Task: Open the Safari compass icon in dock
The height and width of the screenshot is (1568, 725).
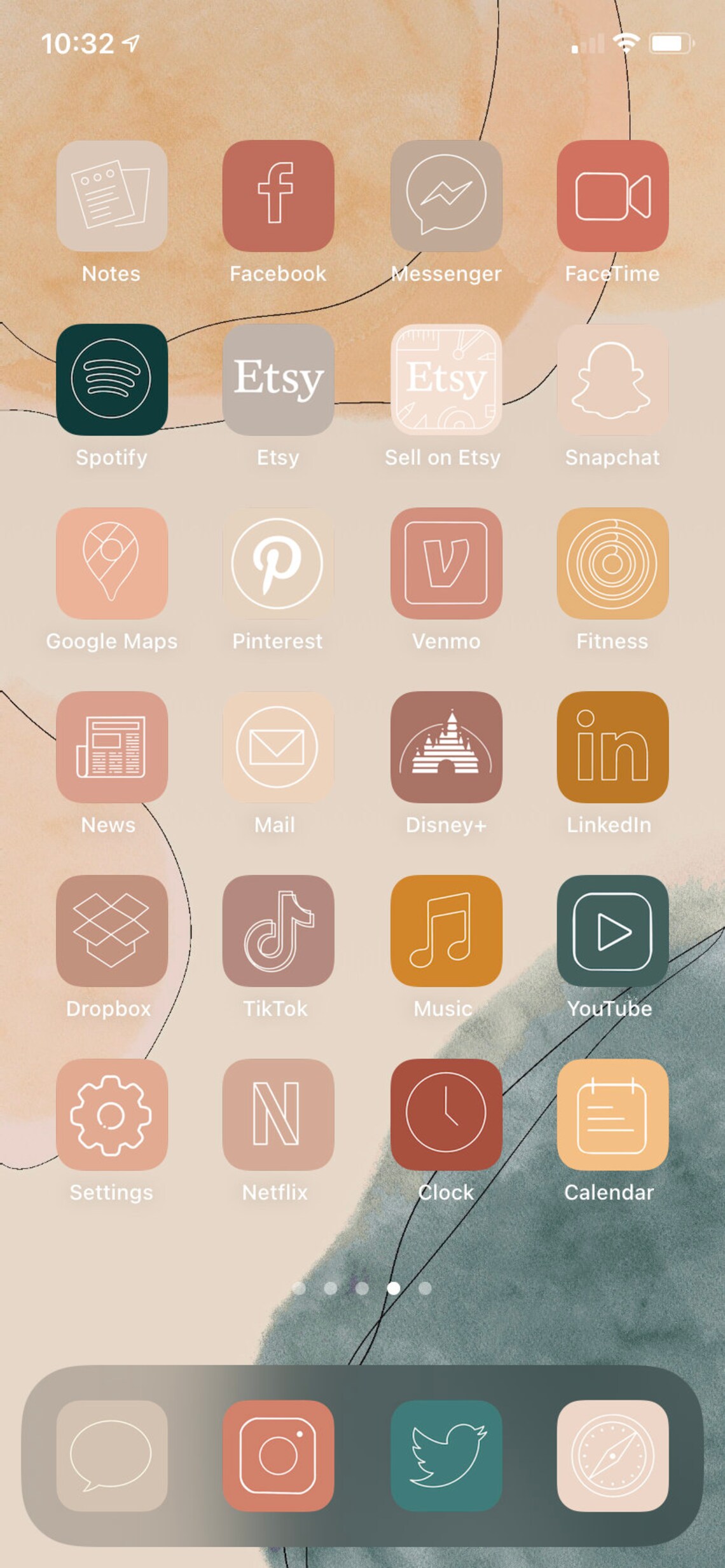Action: pos(613,1456)
